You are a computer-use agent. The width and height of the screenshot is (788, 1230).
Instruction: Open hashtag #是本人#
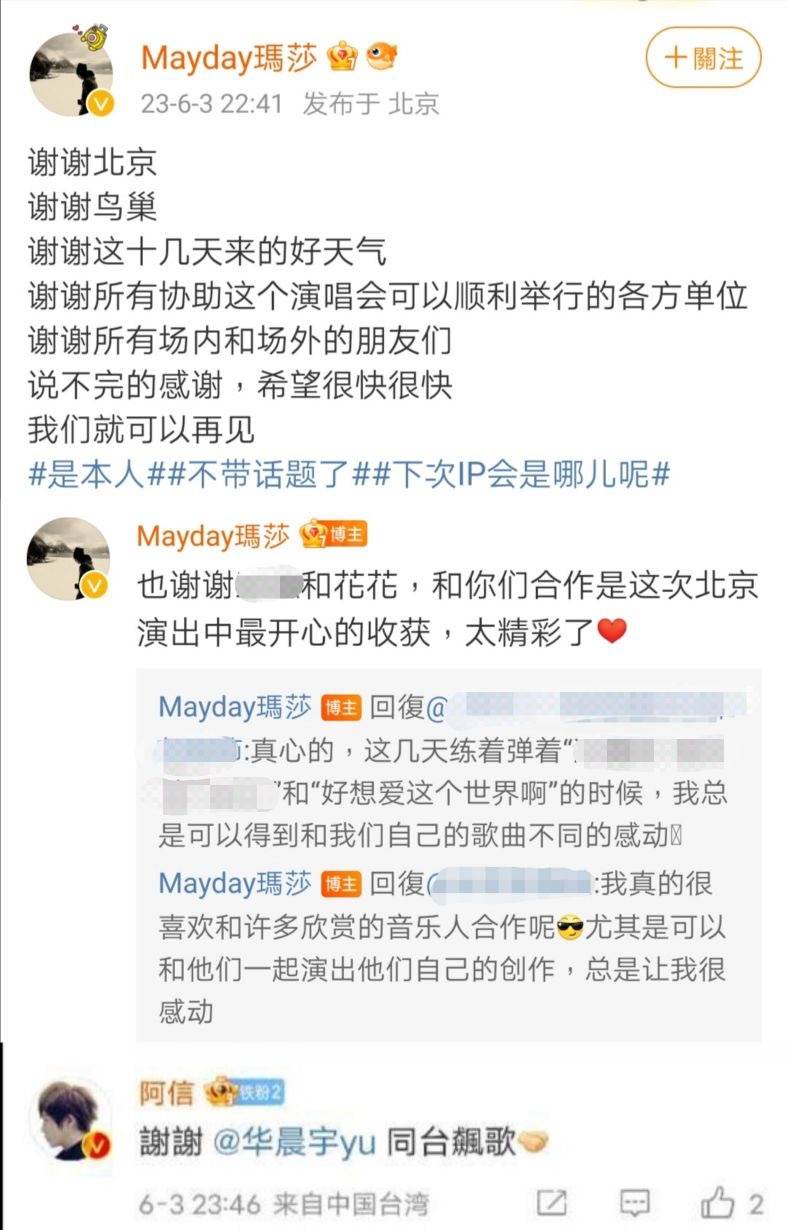pos(87,473)
